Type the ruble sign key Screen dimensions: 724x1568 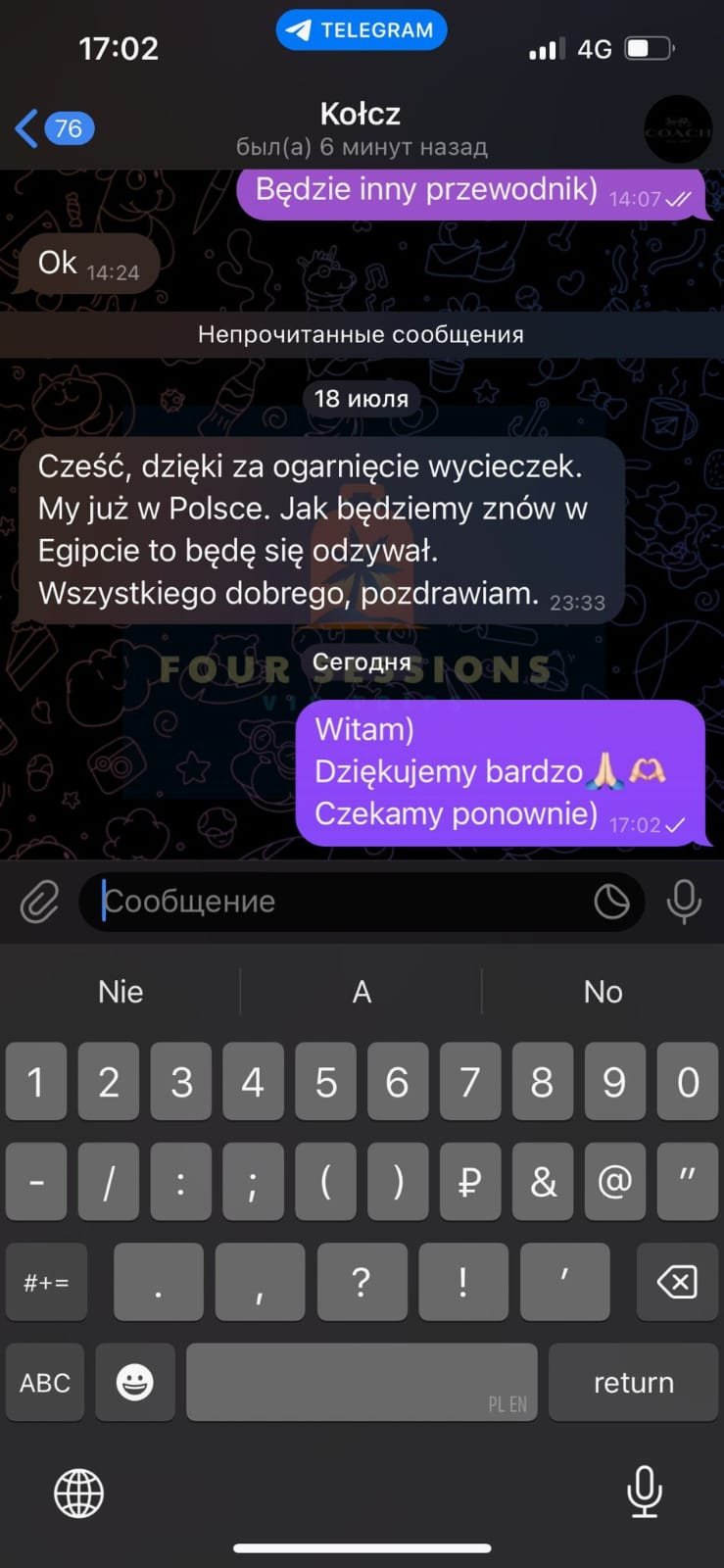(469, 1182)
